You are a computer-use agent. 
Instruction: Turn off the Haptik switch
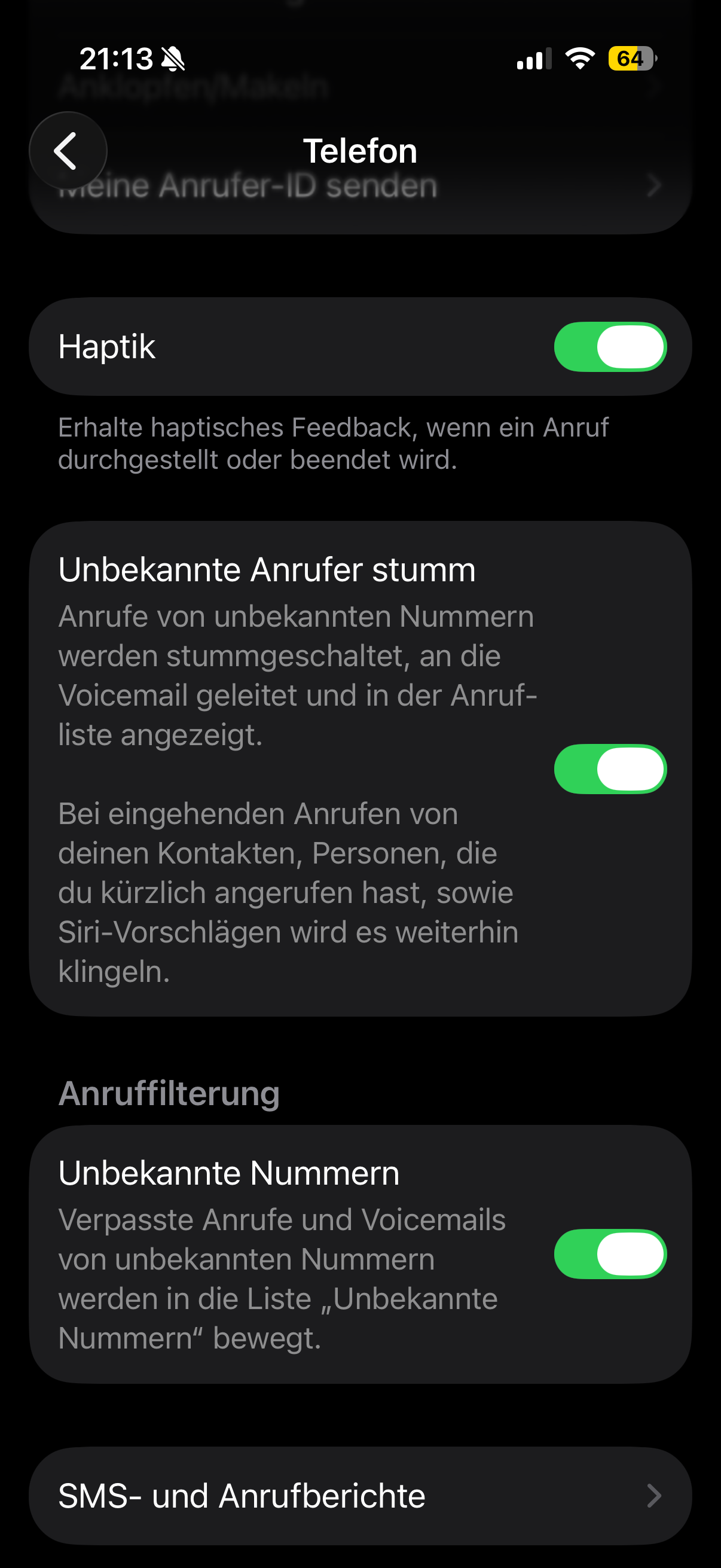tap(610, 347)
